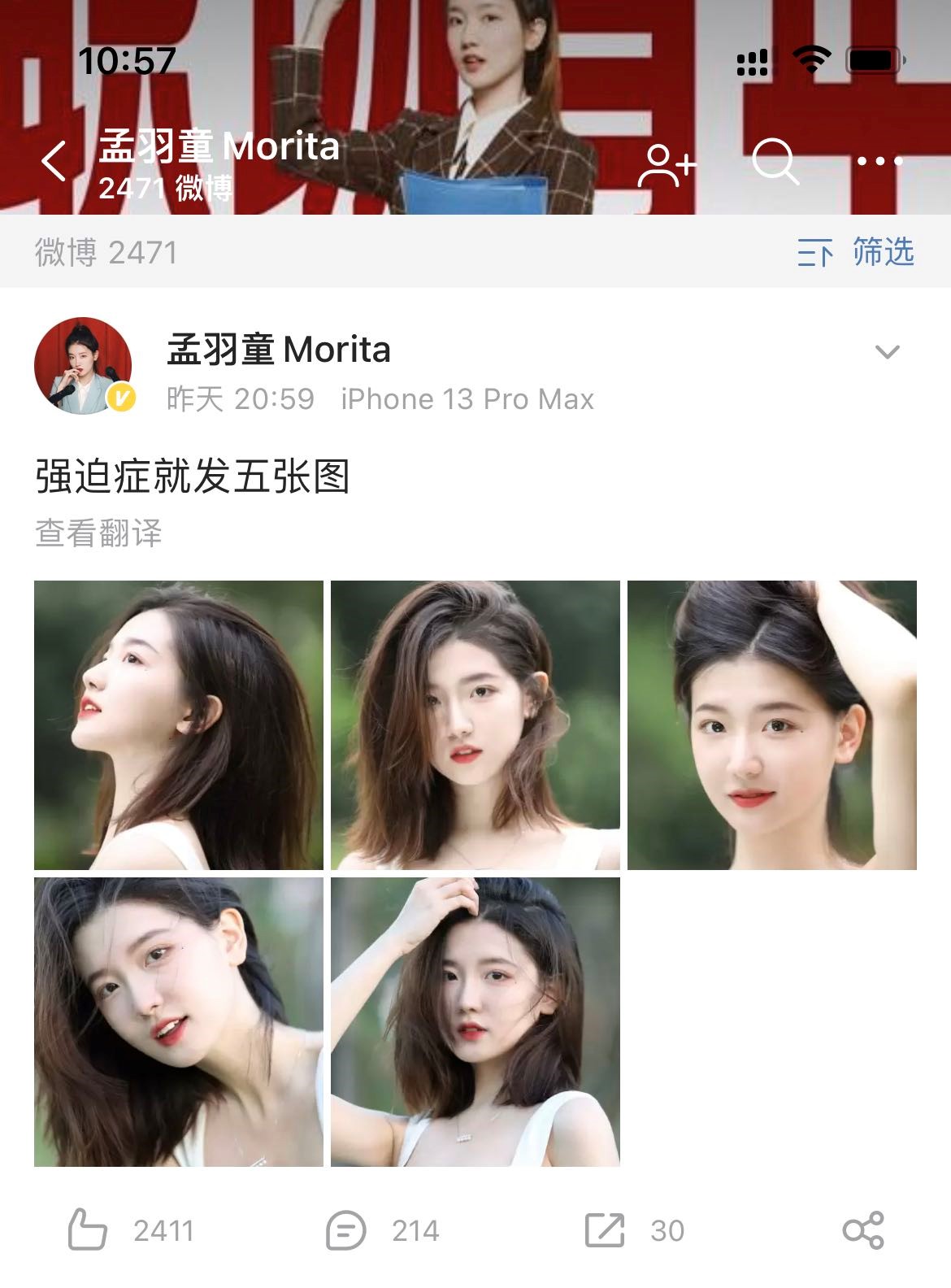This screenshot has height=1288, width=951.
Task: Share the post via the share icon
Action: (863, 1229)
